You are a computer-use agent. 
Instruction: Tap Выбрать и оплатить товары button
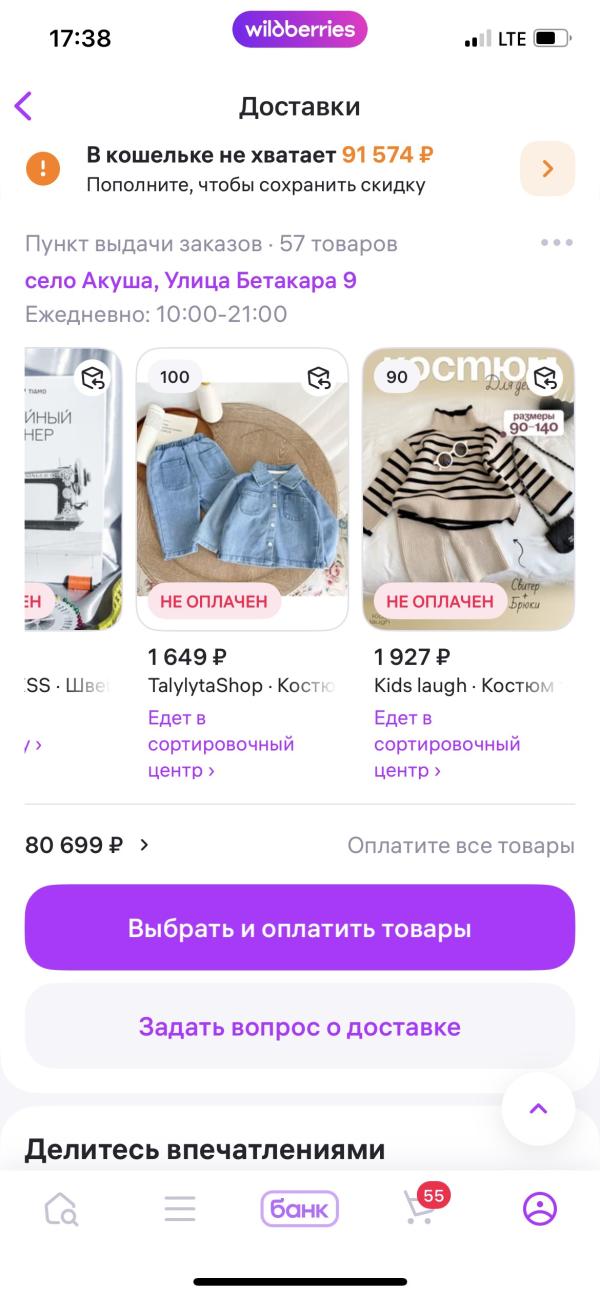(x=299, y=928)
